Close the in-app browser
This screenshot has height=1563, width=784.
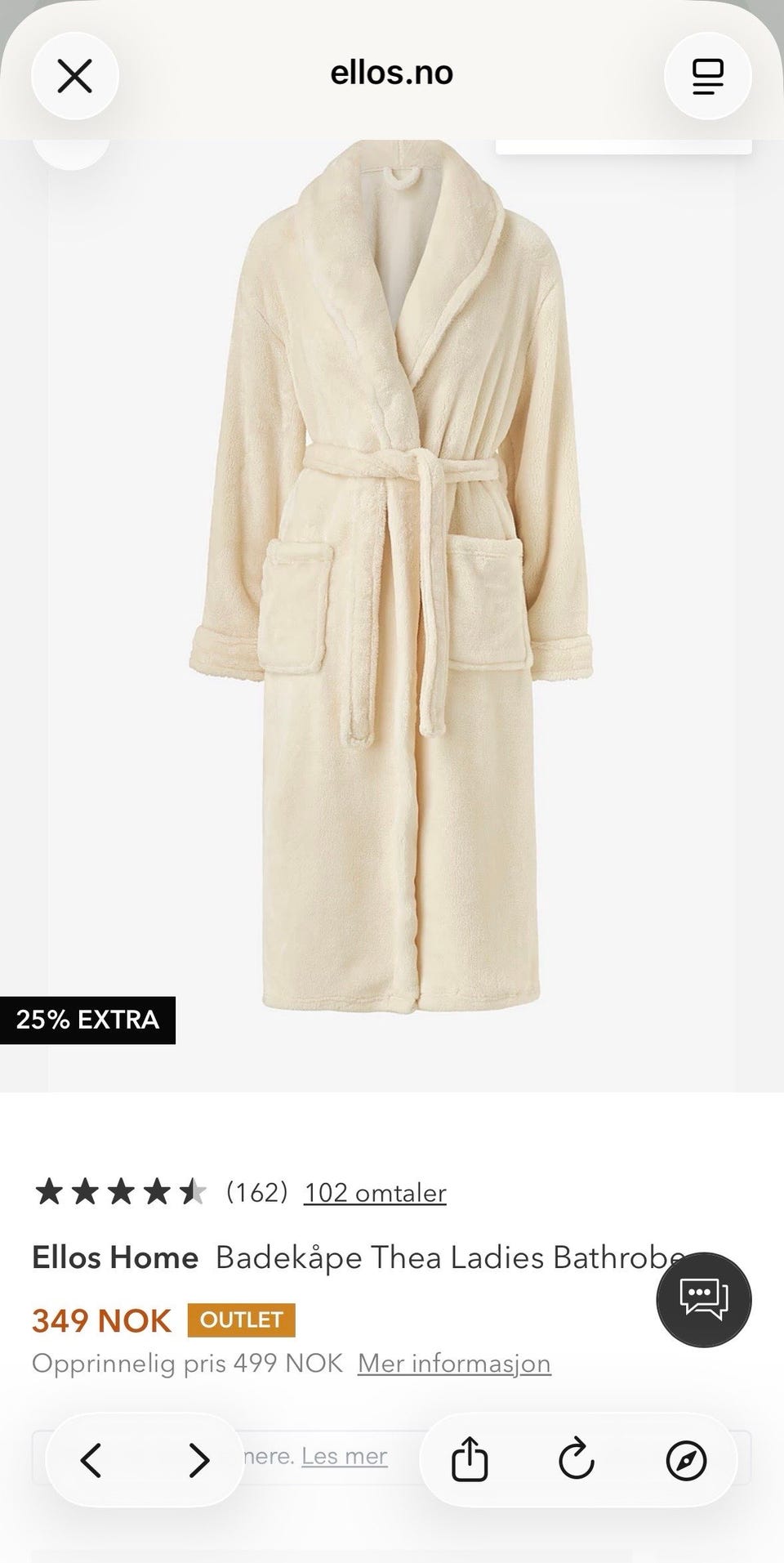tap(75, 77)
